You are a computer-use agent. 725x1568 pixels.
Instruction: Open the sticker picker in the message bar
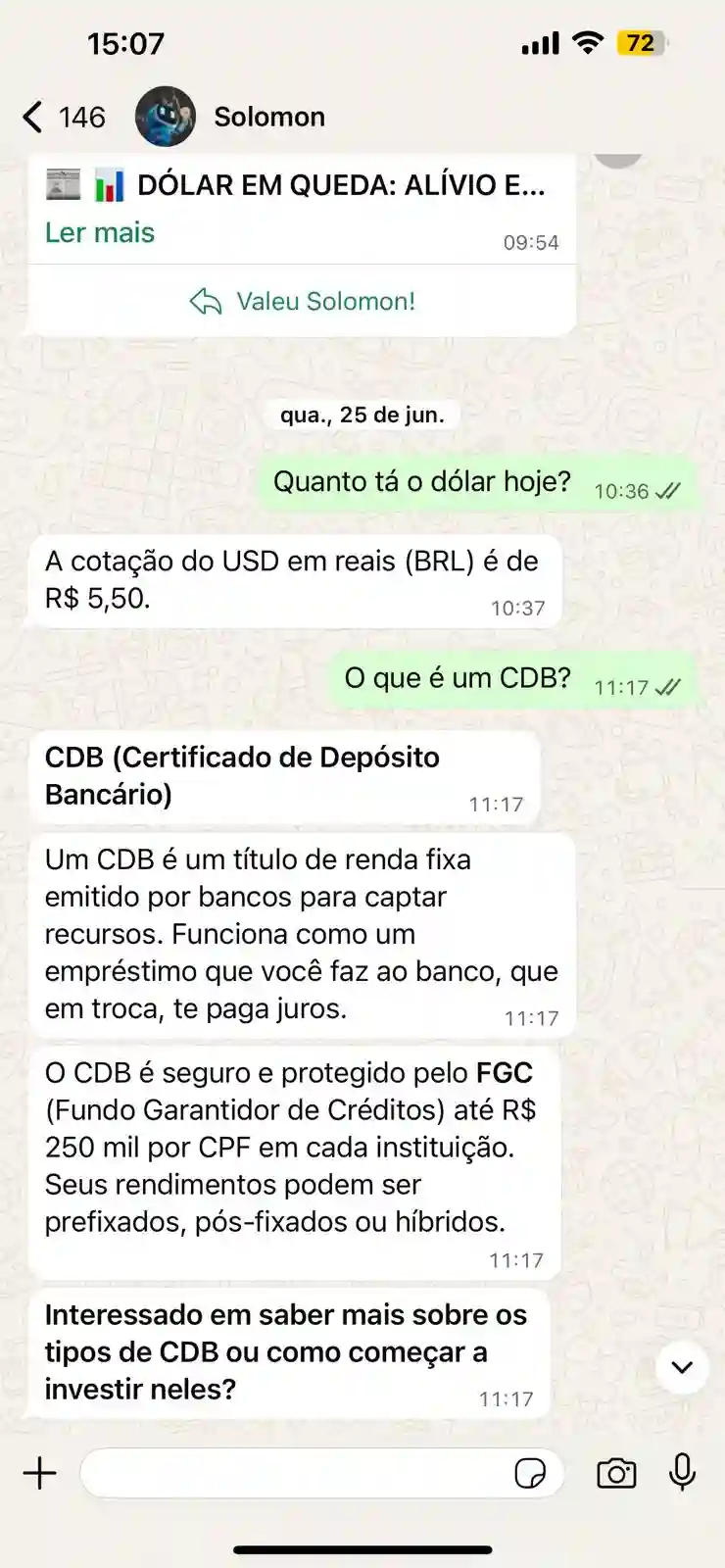tap(532, 1473)
